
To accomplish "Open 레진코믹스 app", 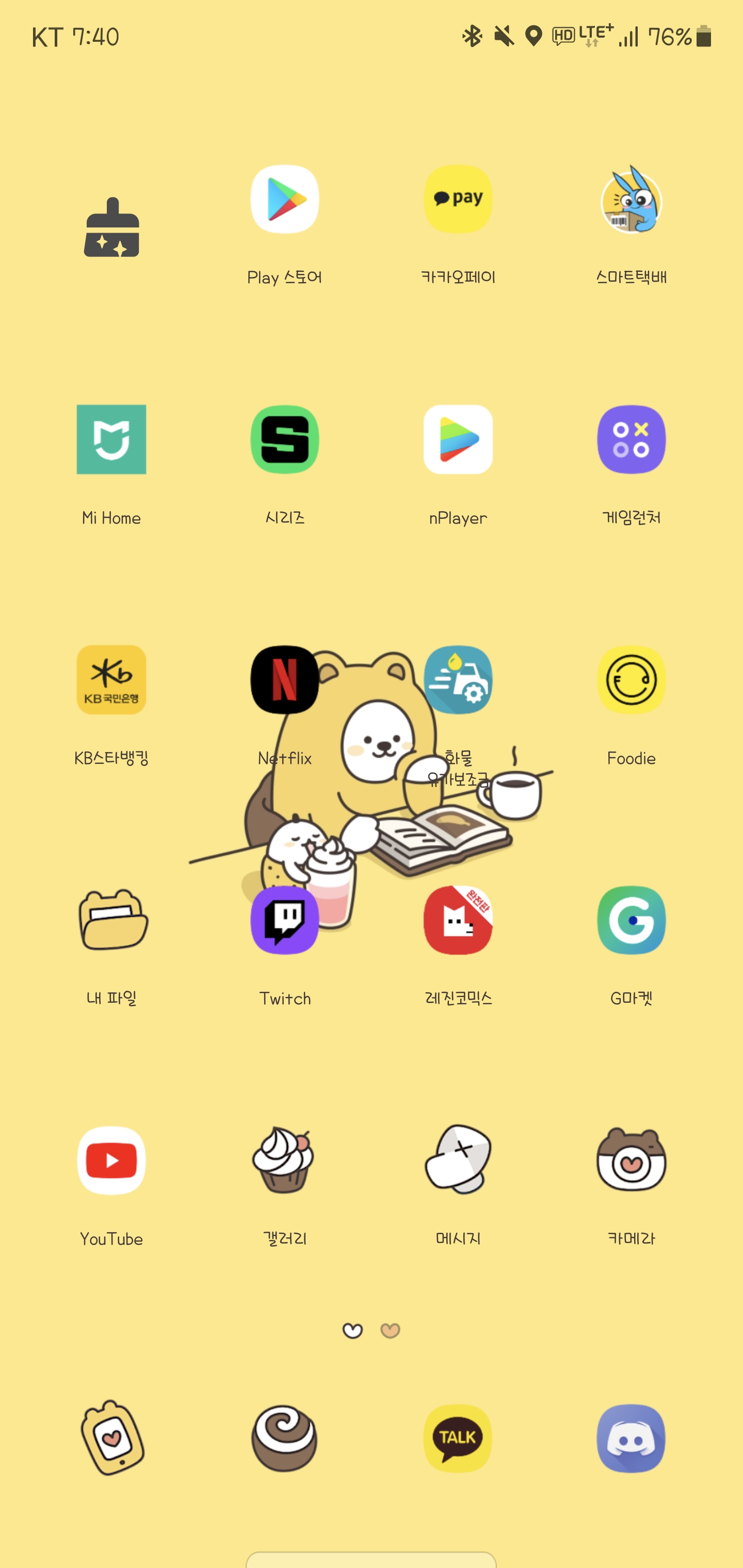I will click(x=458, y=920).
